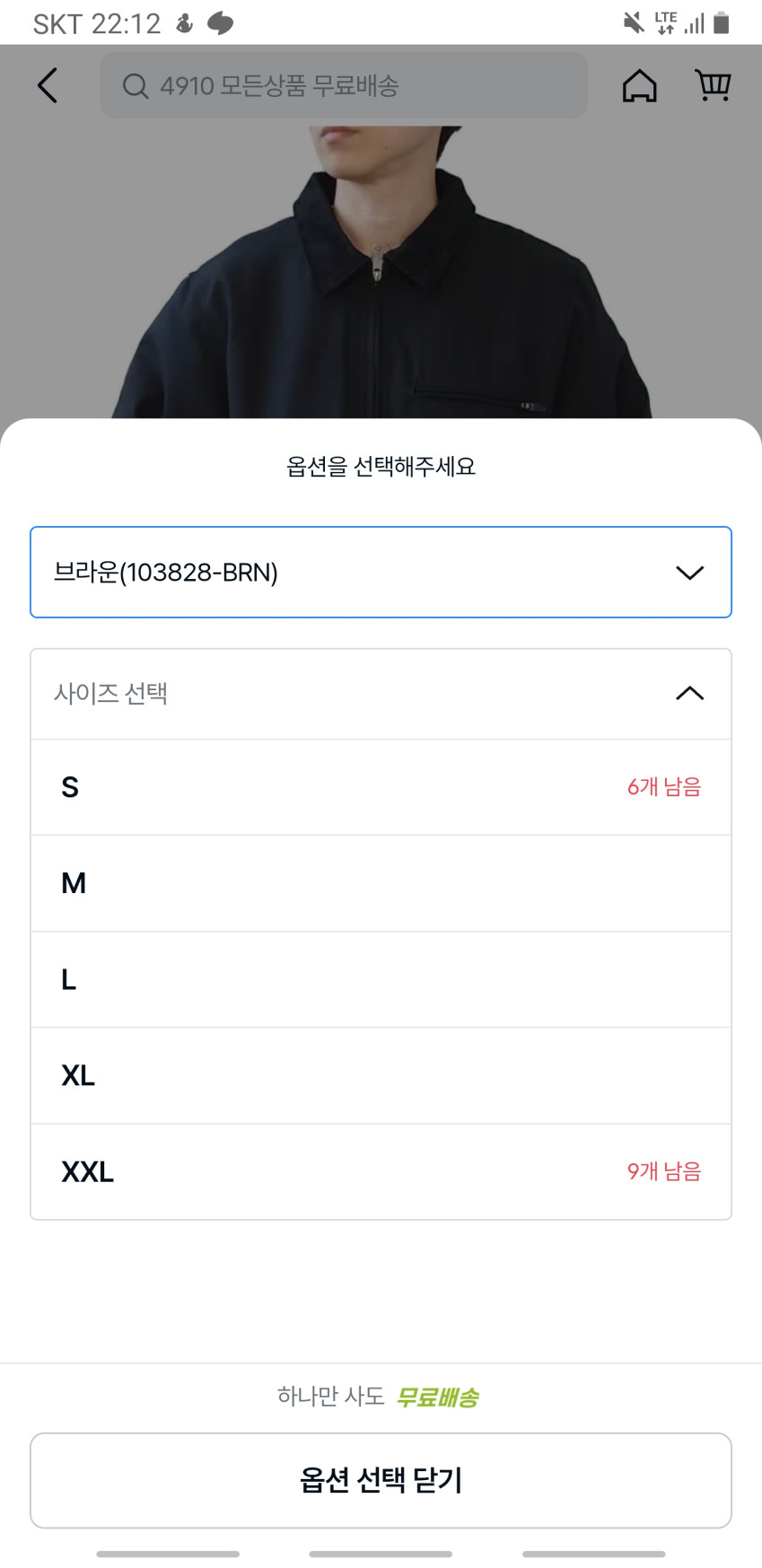762x1568 pixels.
Task: Pick size XL
Action: 381,1075
